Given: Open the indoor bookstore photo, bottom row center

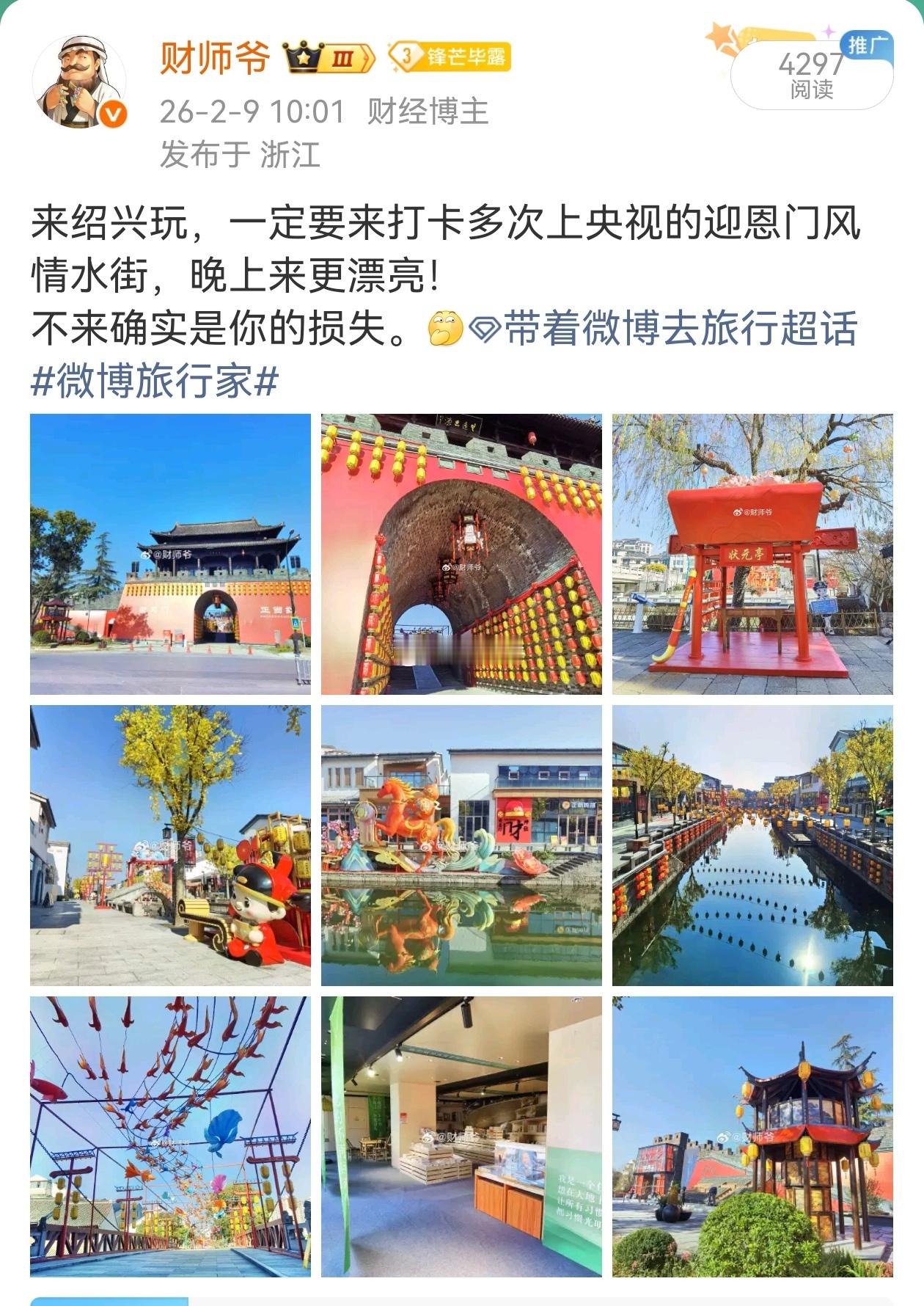Looking at the screenshot, I should pyautogui.click(x=461, y=1136).
